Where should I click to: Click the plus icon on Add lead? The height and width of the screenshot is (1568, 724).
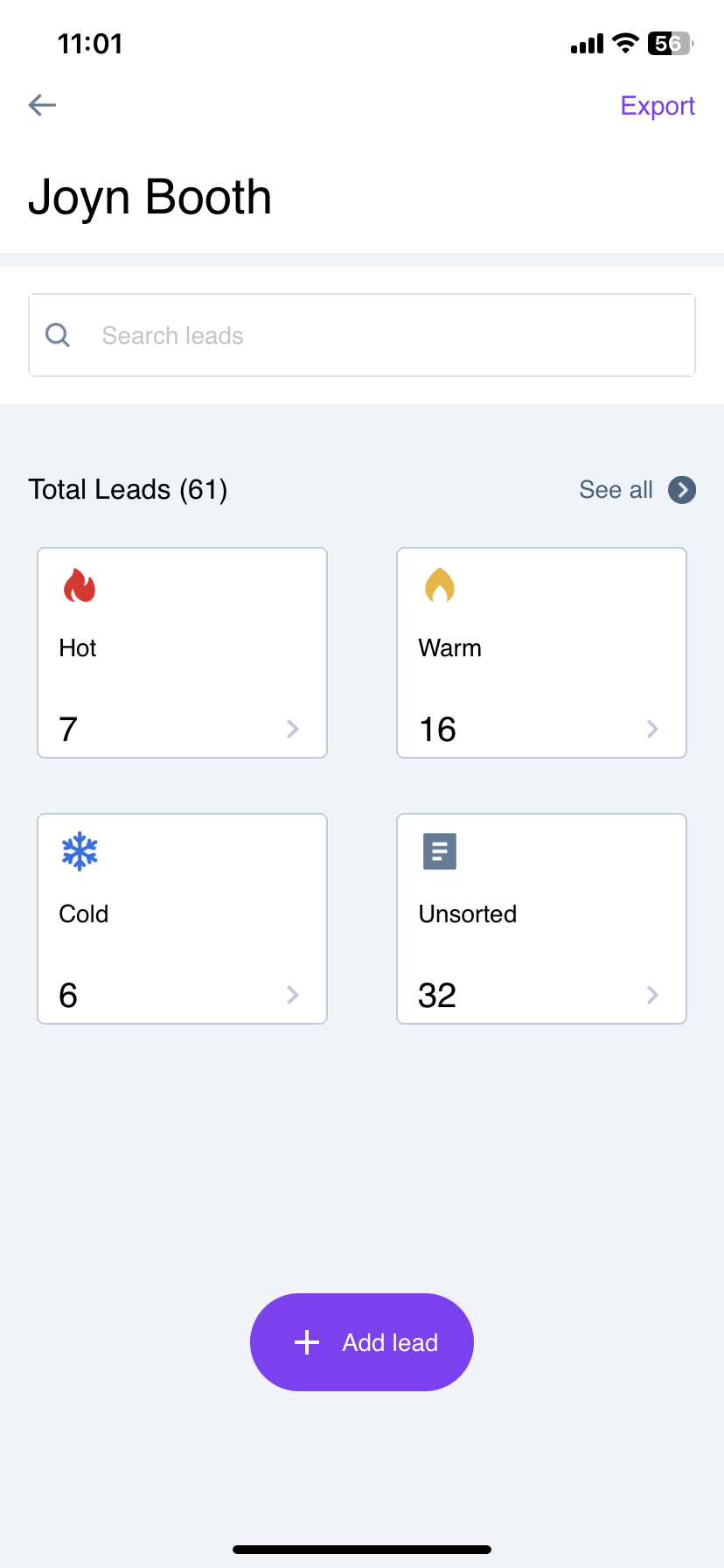click(307, 1341)
